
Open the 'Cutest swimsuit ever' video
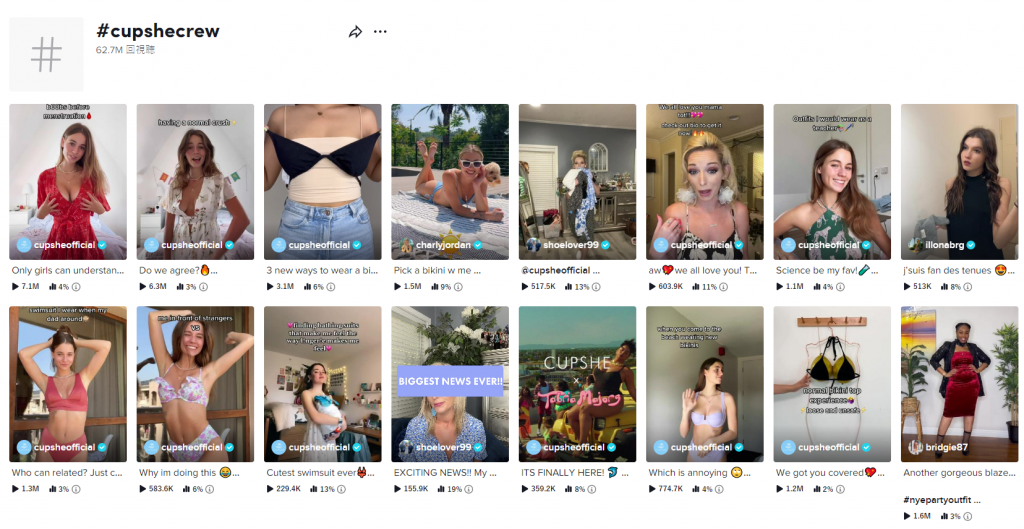(322, 383)
